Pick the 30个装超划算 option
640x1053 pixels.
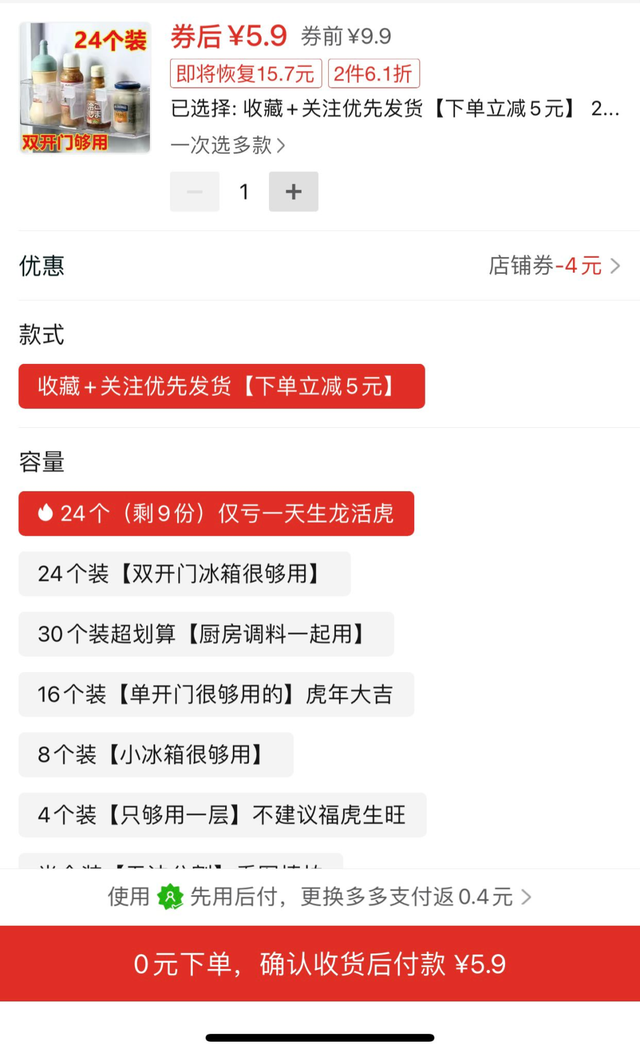pyautogui.click(x=205, y=634)
